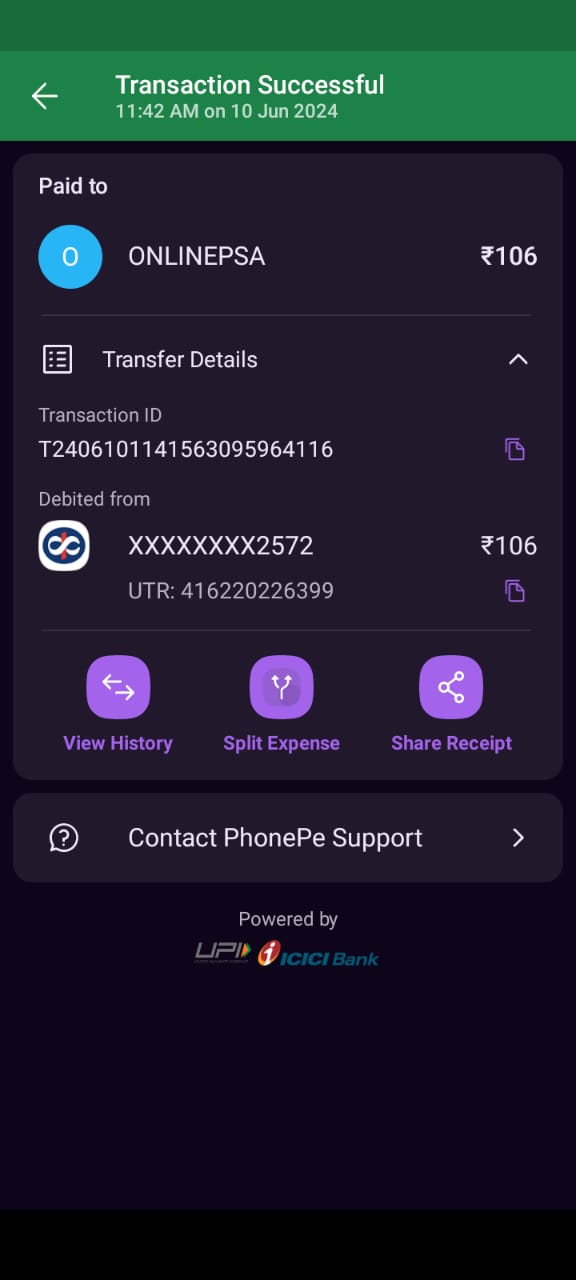
Task: Go back using the top arrow
Action: point(45,96)
